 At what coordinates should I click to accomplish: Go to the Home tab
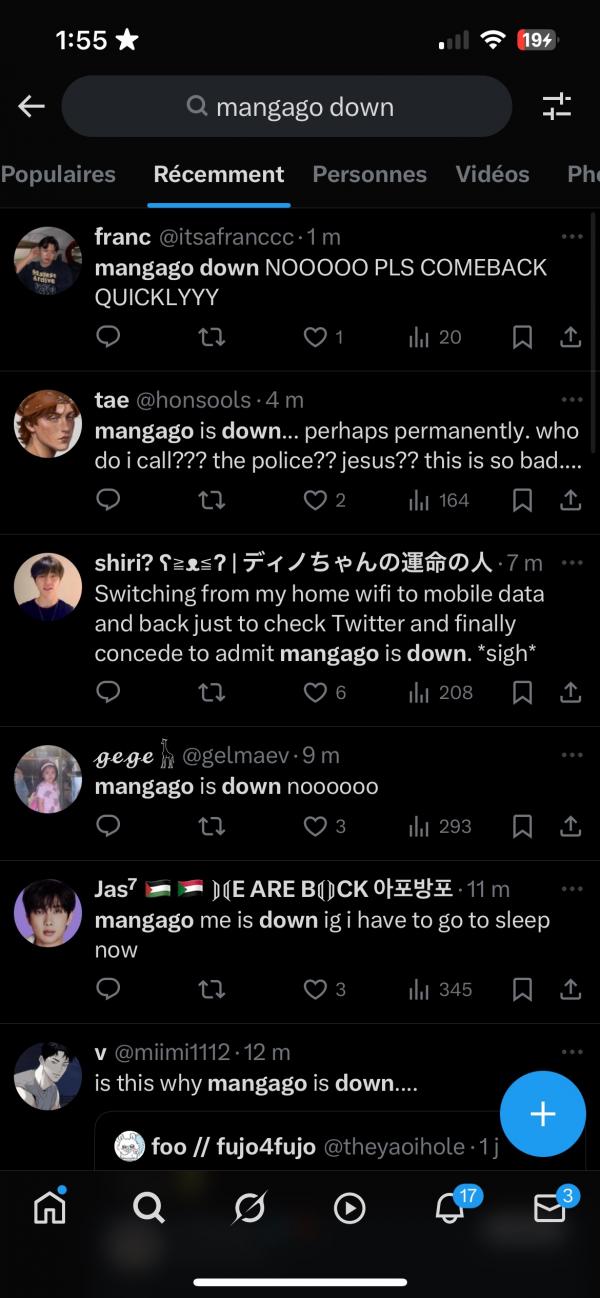[49, 1208]
